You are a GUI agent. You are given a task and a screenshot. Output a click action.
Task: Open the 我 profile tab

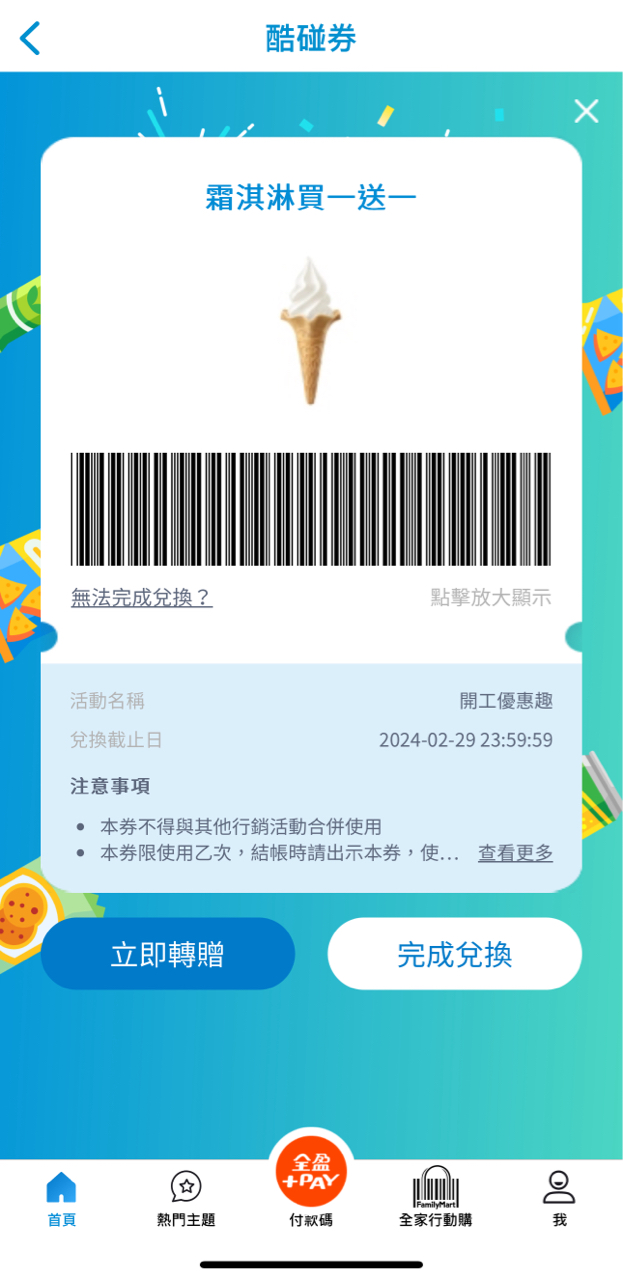tap(559, 1198)
